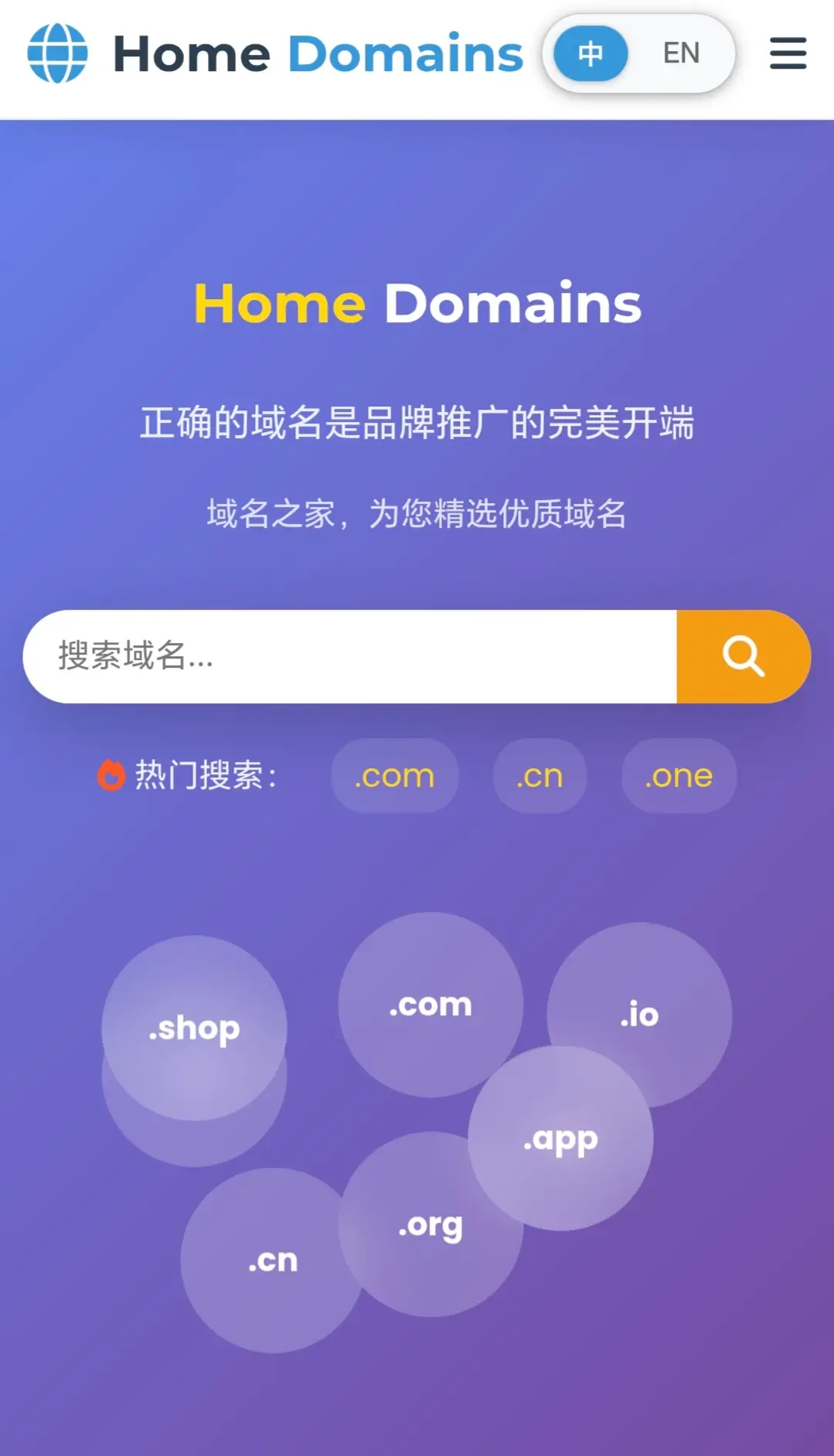
Task: Click the Home Domains logo text
Action: click(x=317, y=53)
